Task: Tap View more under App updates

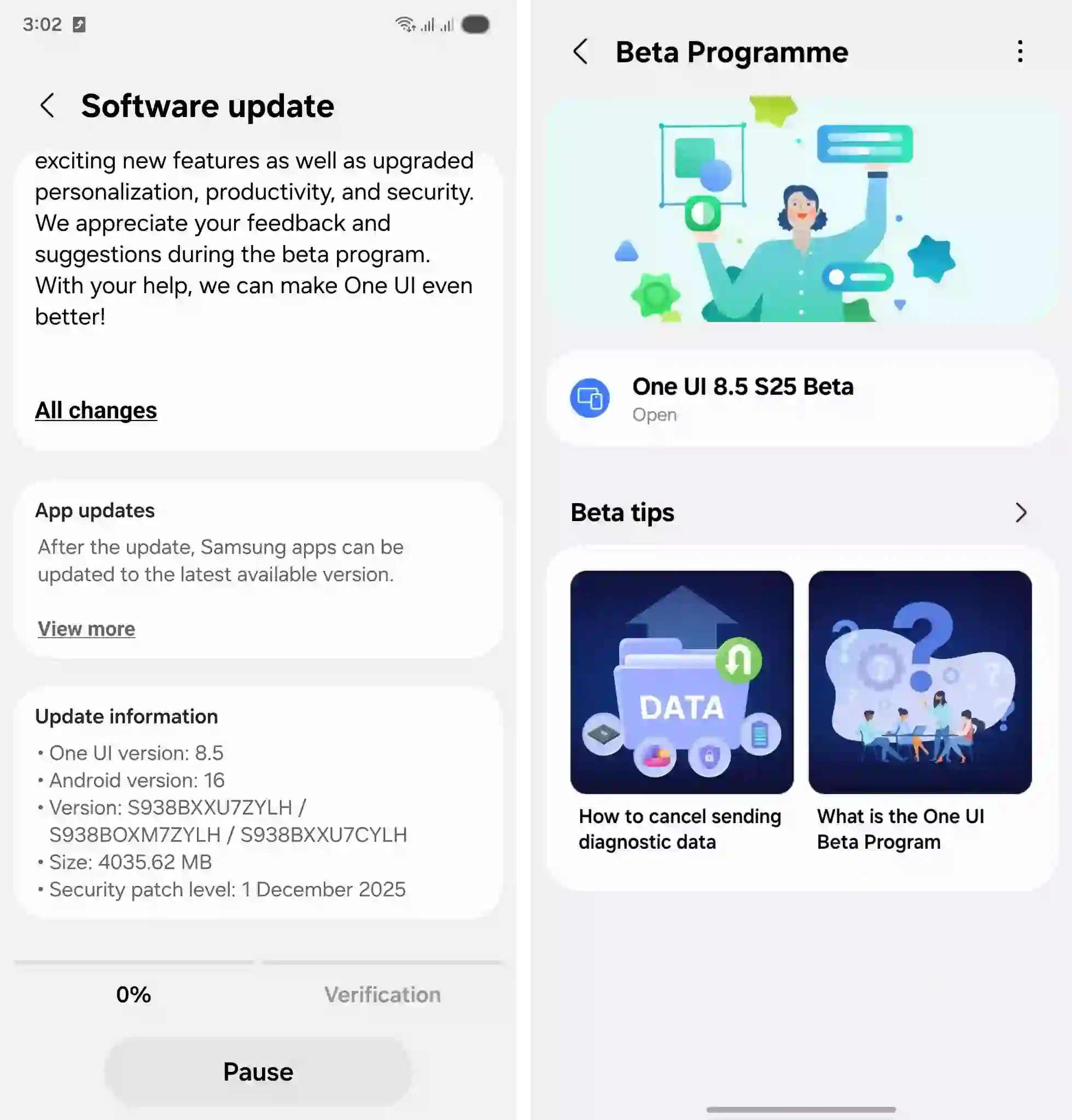Action: pyautogui.click(x=86, y=628)
